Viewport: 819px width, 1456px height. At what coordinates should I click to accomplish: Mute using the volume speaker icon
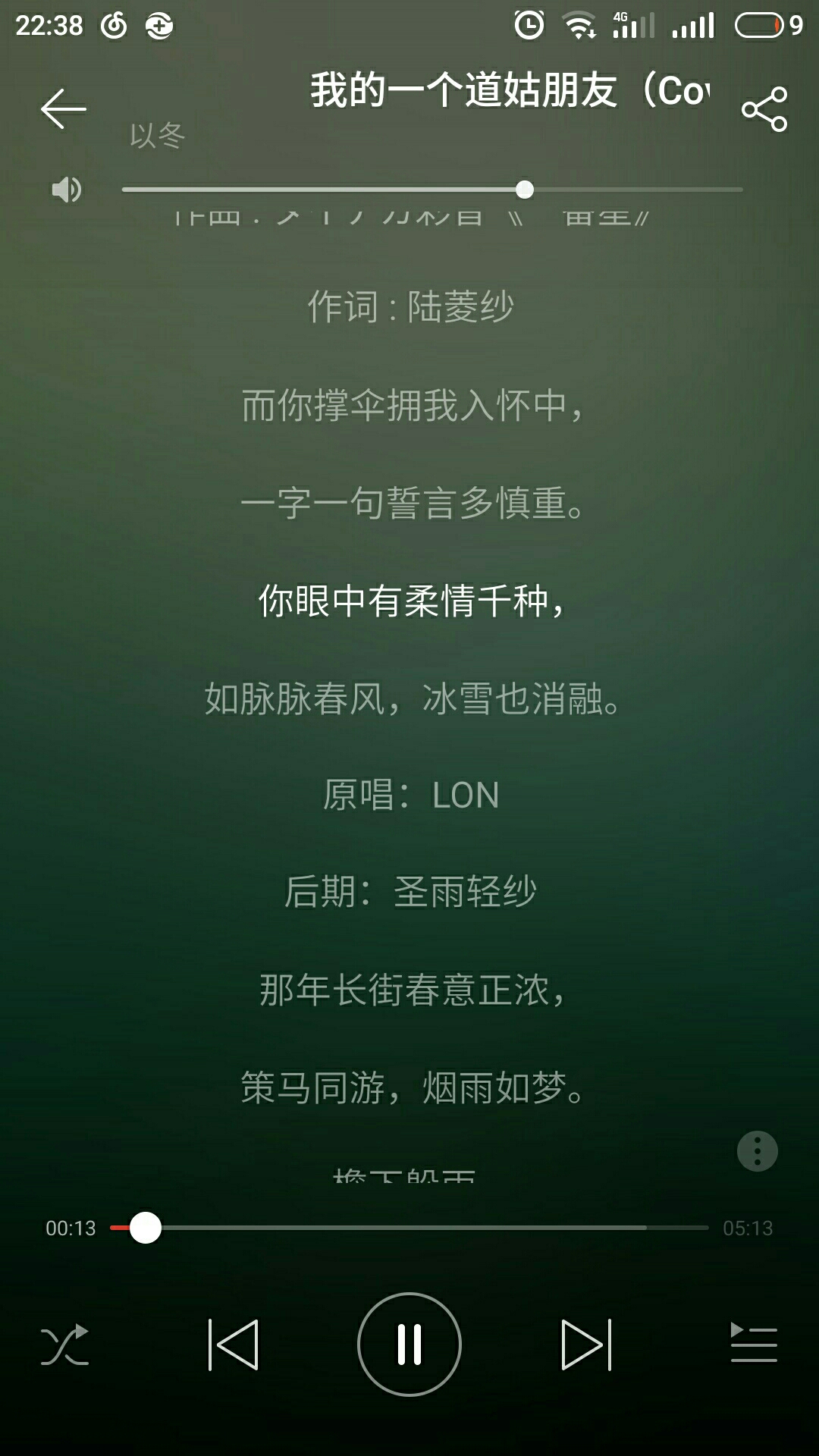tap(66, 190)
